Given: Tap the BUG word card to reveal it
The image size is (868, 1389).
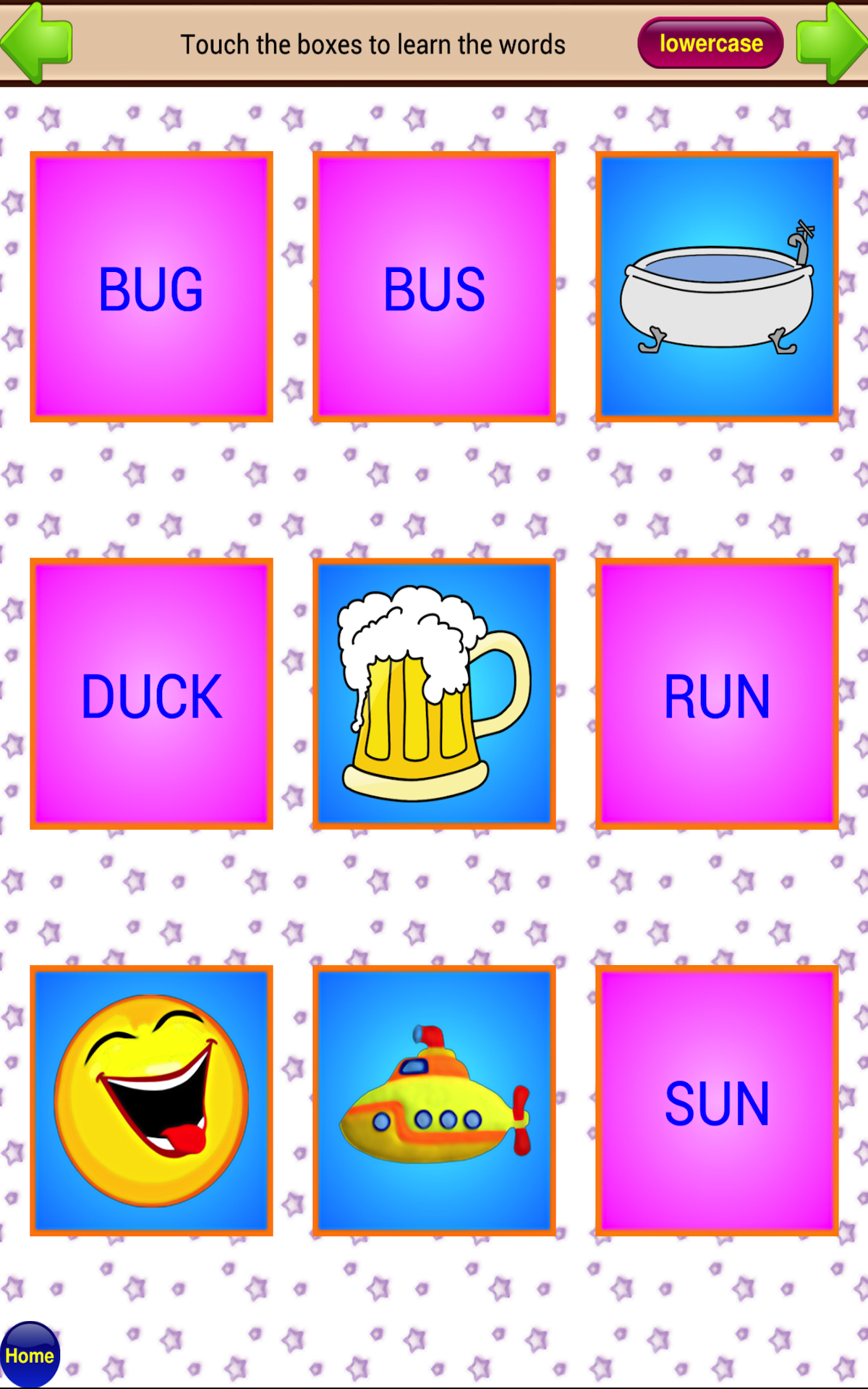Looking at the screenshot, I should (150, 286).
